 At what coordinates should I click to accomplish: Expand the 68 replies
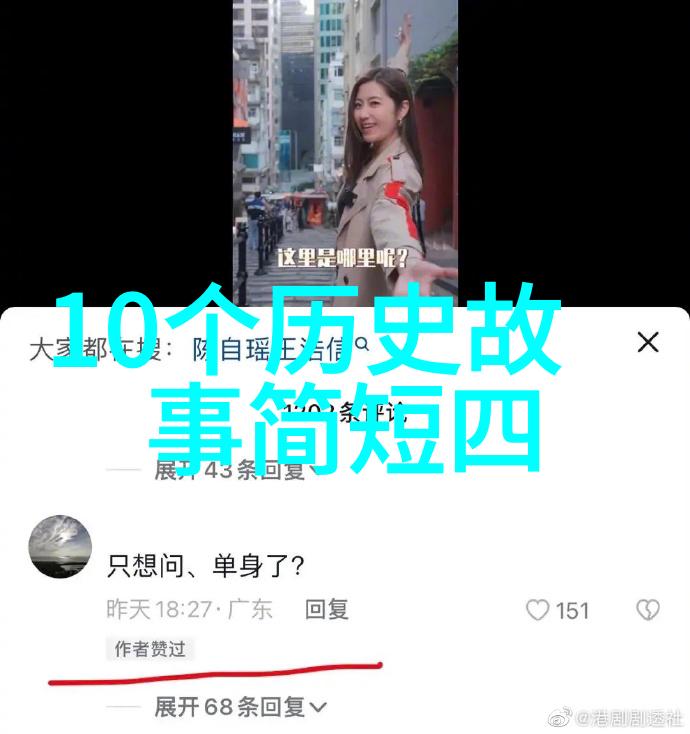click(240, 707)
